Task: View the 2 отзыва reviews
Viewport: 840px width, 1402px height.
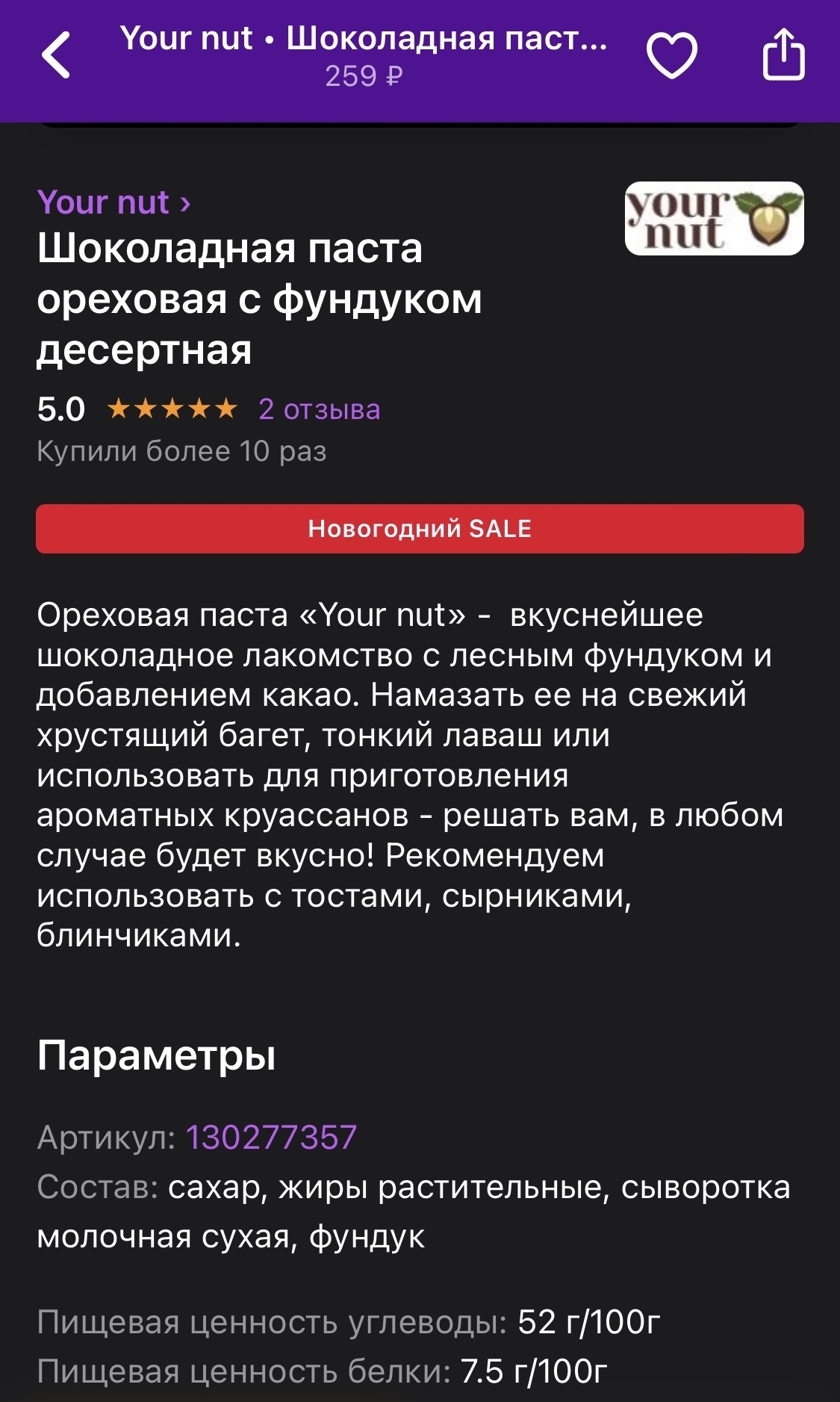Action: pos(319,409)
